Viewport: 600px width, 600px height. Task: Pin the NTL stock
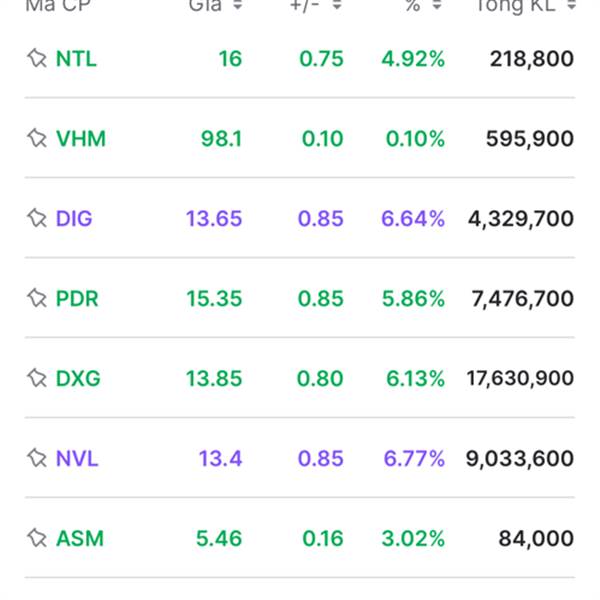tap(36, 59)
